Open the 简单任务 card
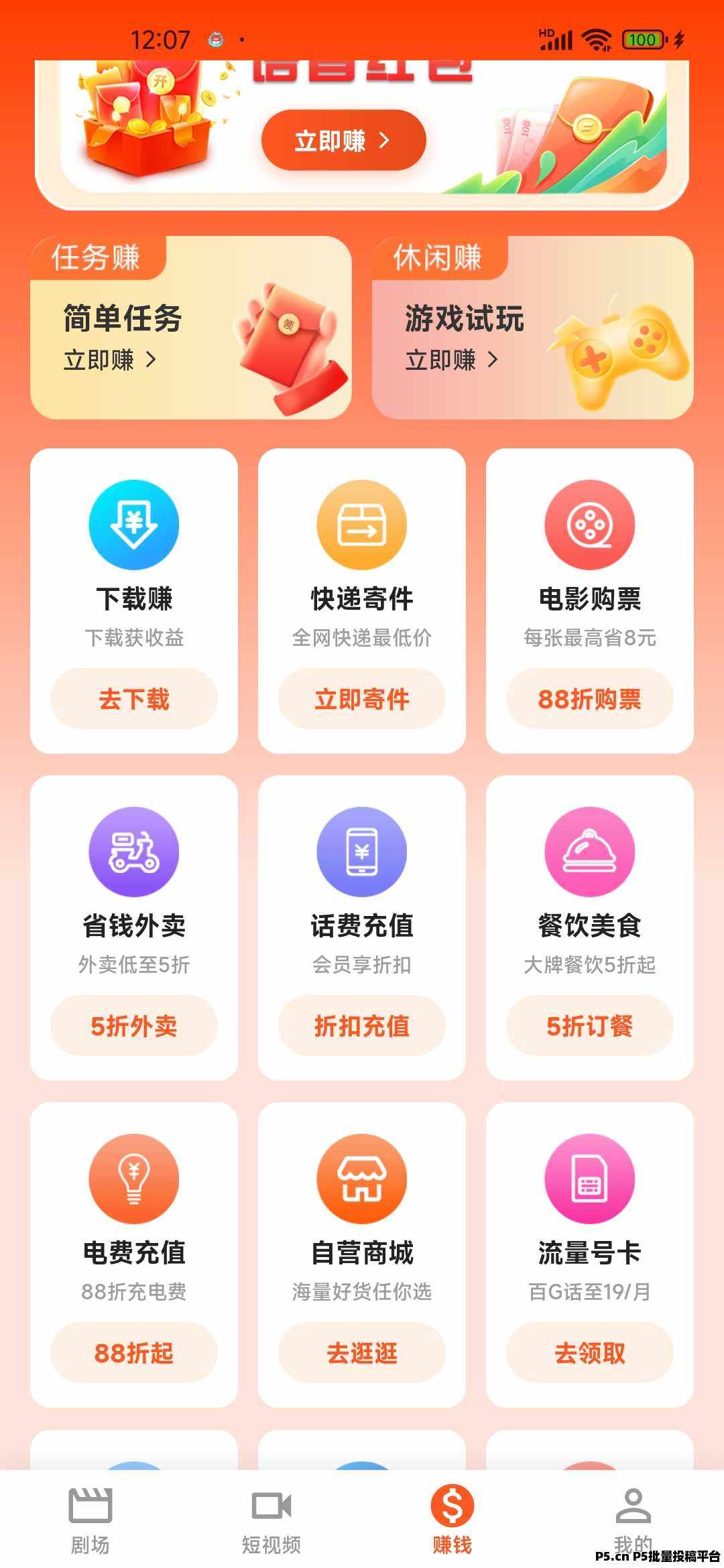Screen dimensions: 724x1568 point(191,328)
